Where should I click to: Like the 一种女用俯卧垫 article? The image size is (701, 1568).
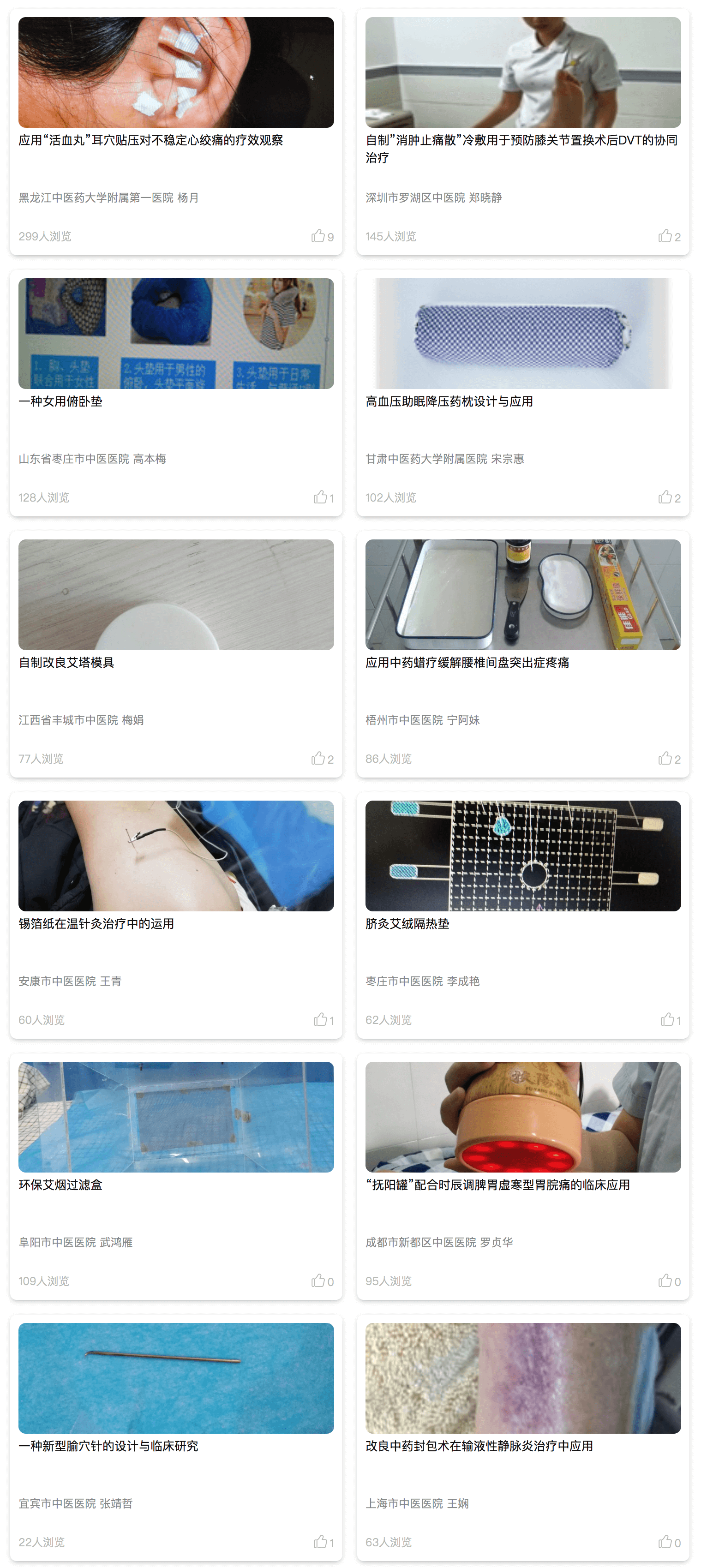tap(320, 497)
